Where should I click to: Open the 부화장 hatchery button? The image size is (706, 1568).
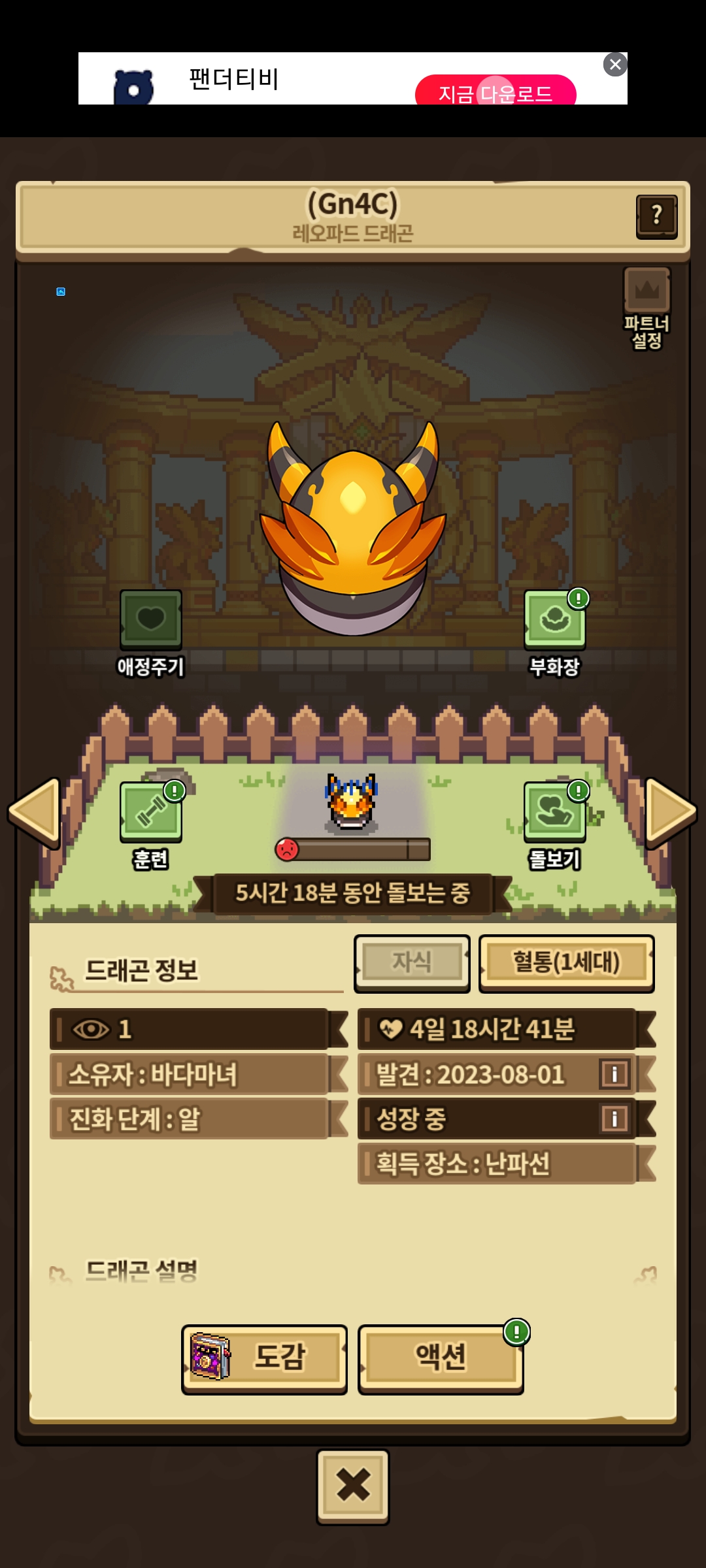(555, 619)
